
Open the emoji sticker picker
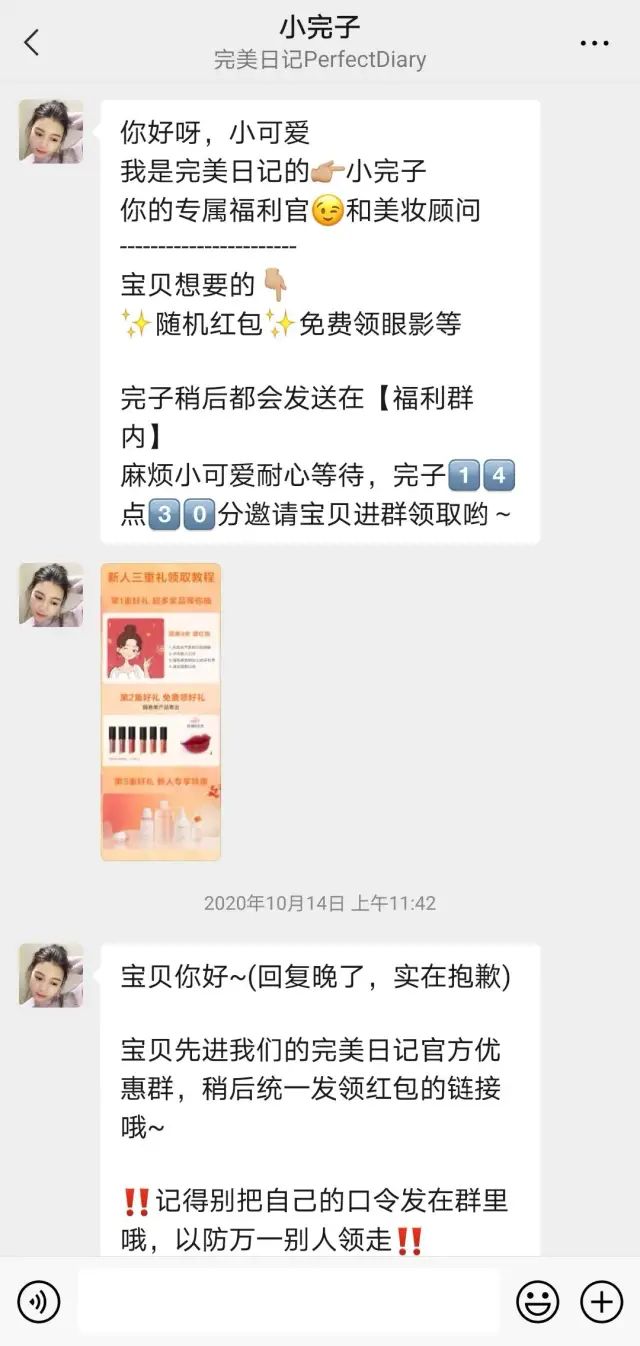coord(537,1301)
